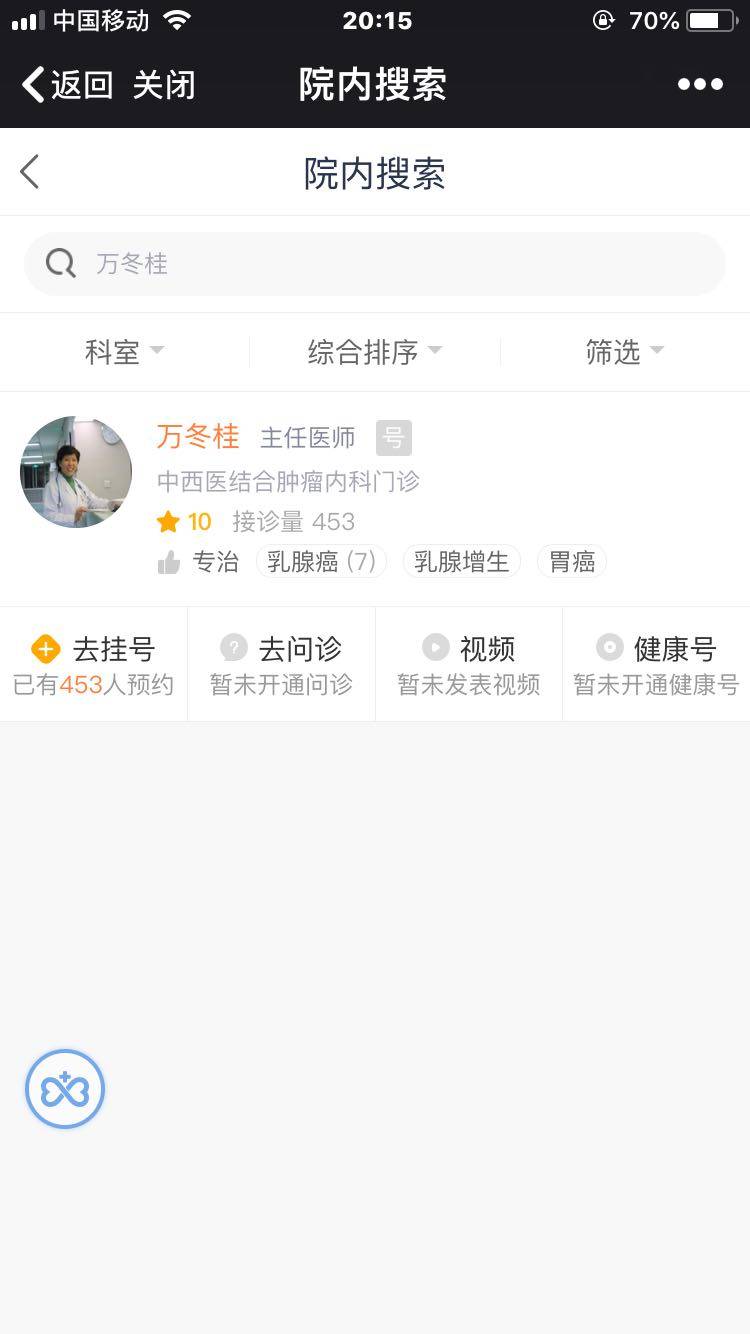Open the 筛选 filter options

pyautogui.click(x=624, y=352)
